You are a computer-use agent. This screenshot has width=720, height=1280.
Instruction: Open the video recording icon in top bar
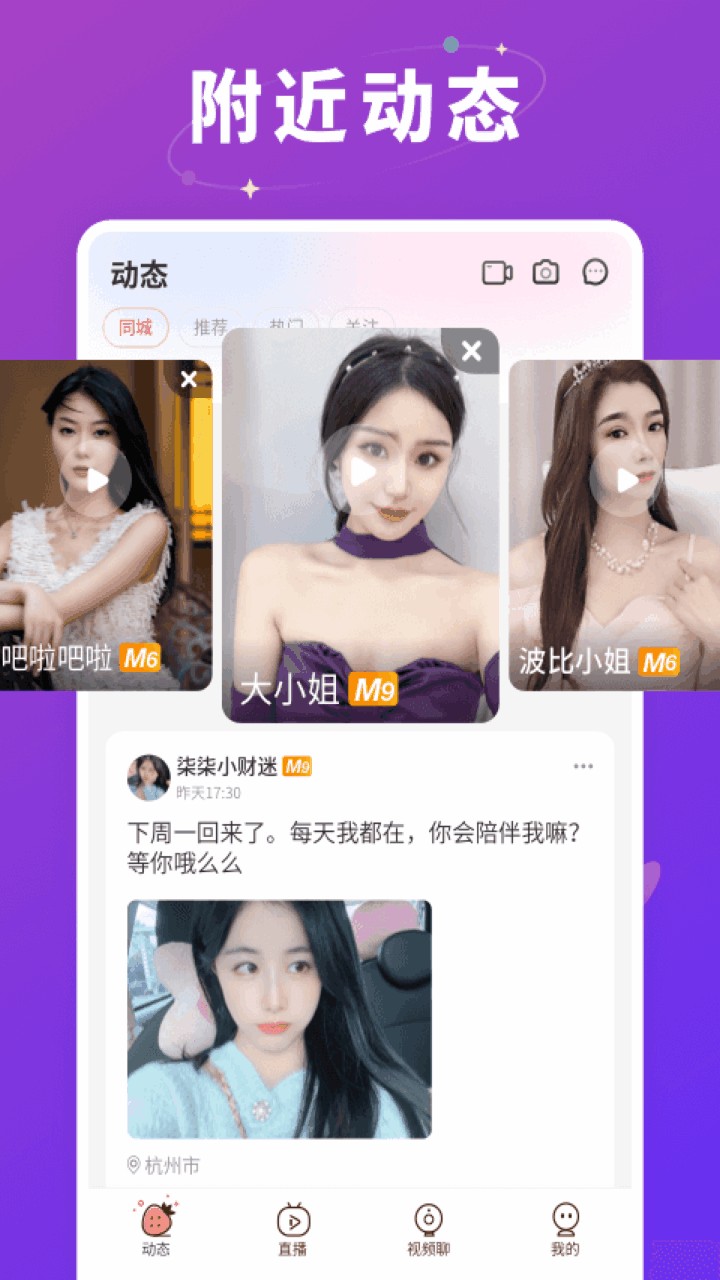(497, 271)
